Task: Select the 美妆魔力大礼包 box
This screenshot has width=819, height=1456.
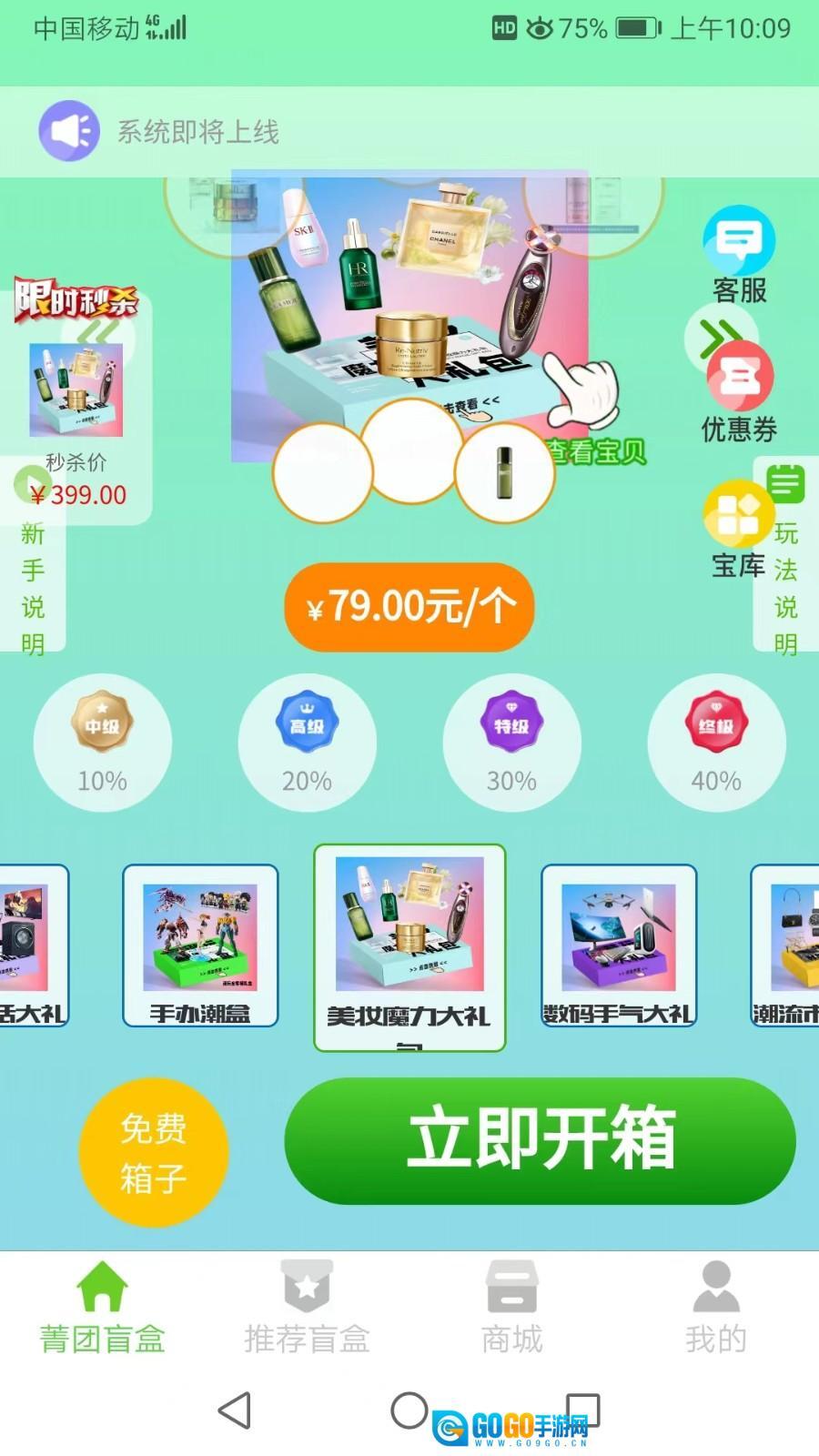Action: pyautogui.click(x=409, y=946)
